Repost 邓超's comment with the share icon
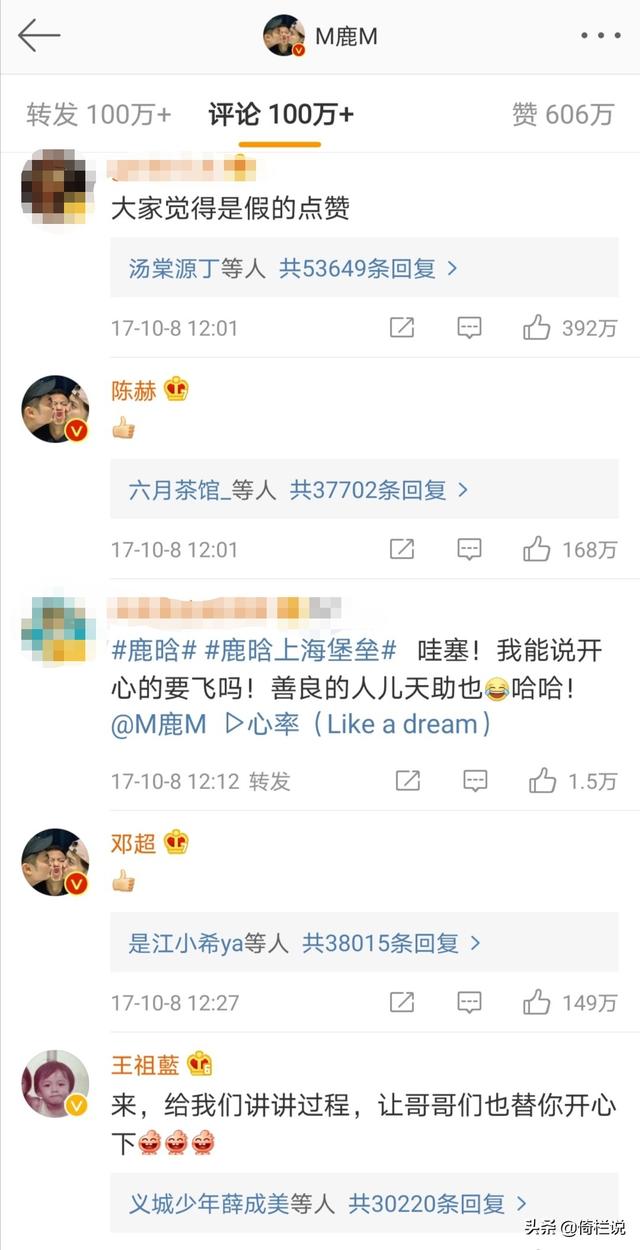 click(x=401, y=1002)
